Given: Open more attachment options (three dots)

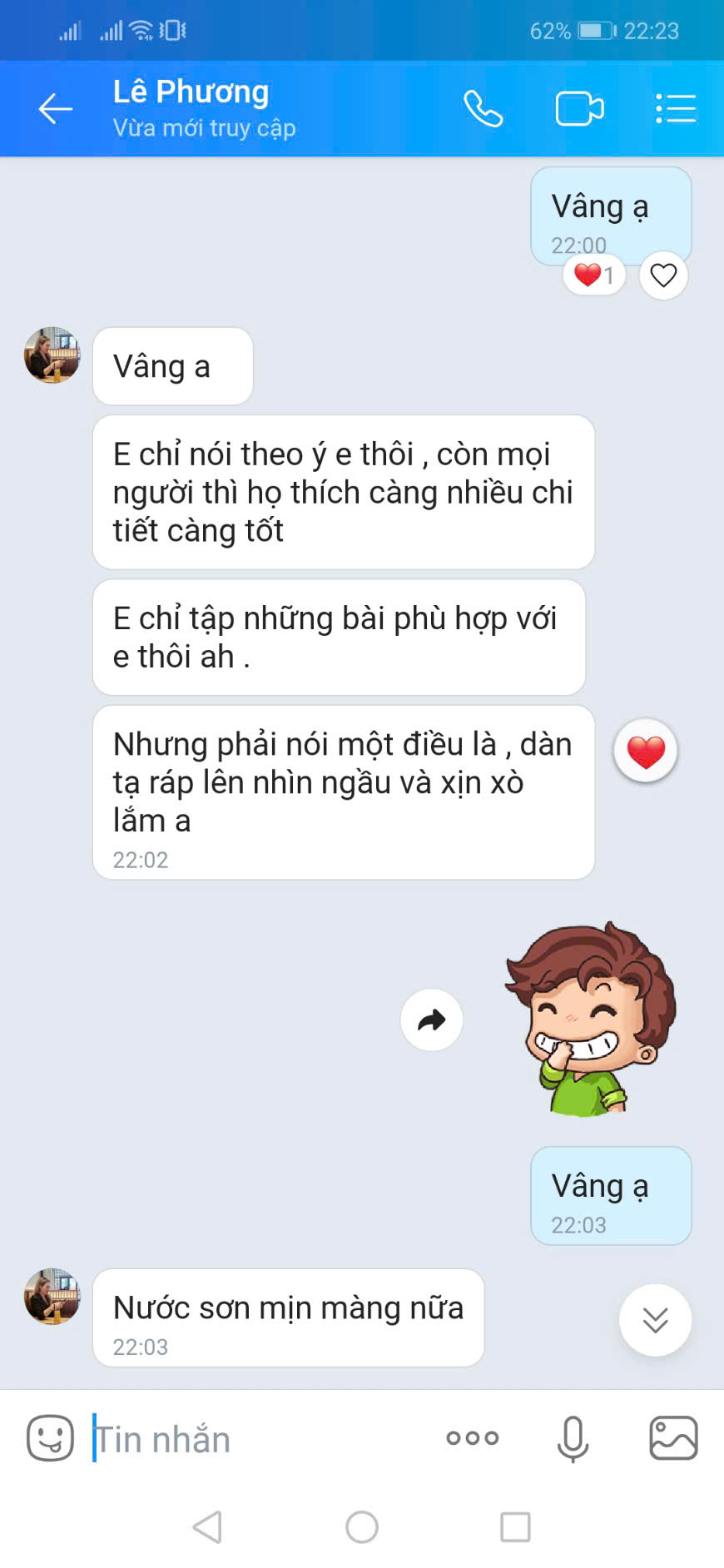Looking at the screenshot, I should (472, 1438).
